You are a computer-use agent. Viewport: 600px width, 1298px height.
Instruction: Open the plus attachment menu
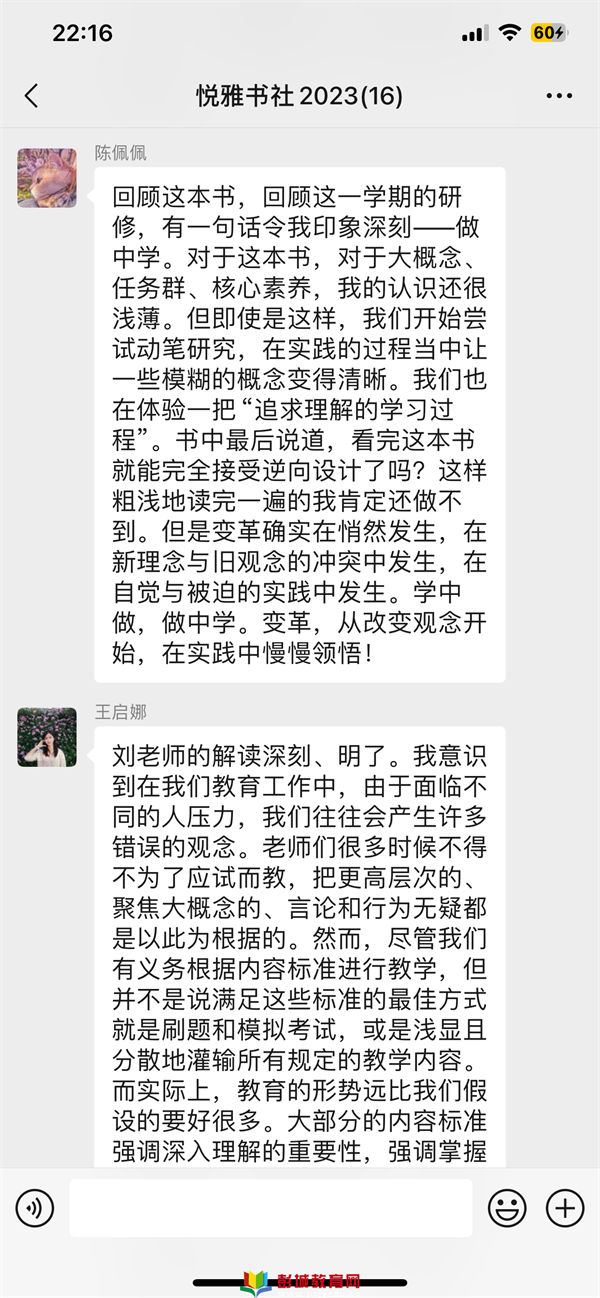click(x=565, y=1208)
